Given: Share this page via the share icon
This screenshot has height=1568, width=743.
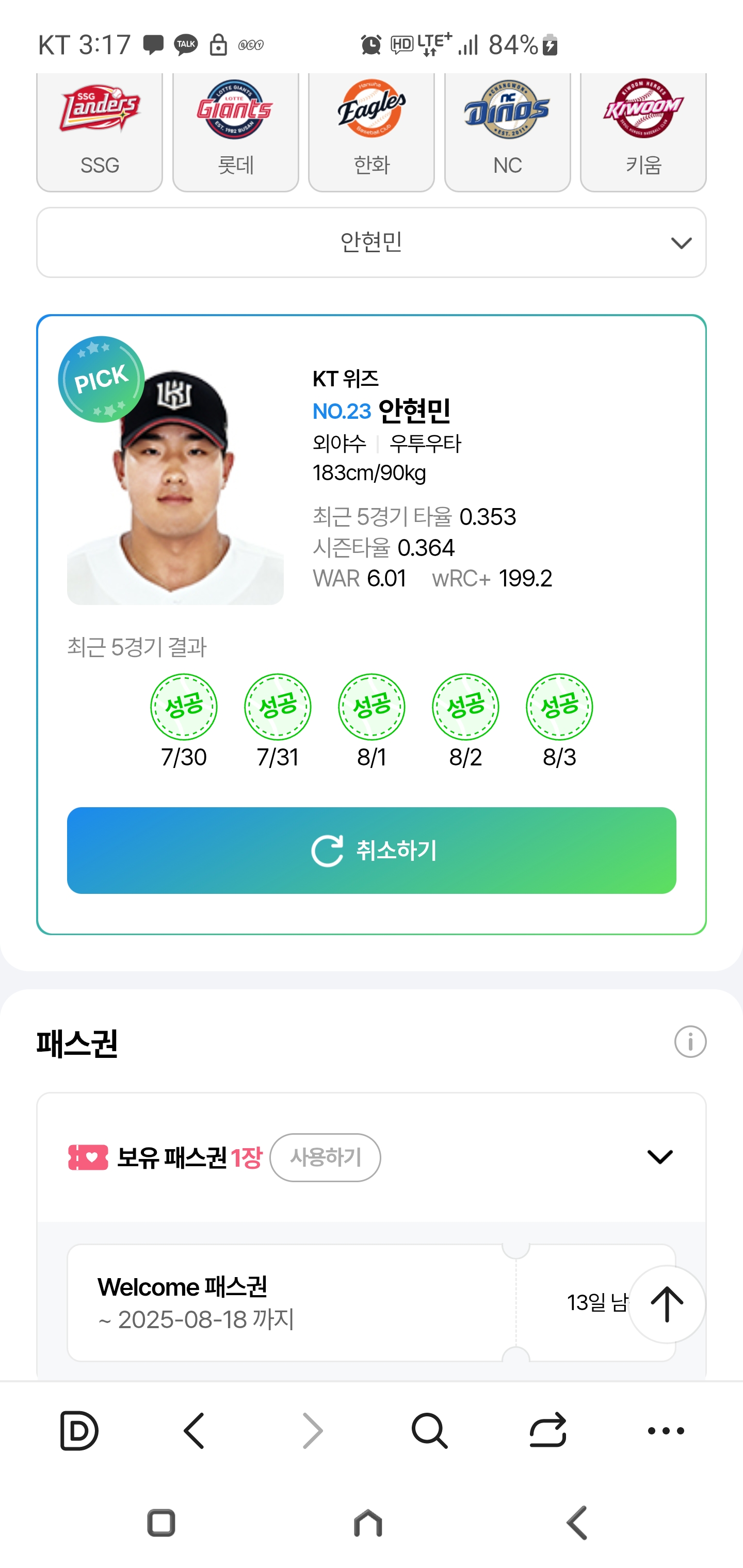Looking at the screenshot, I should click(x=547, y=1430).
